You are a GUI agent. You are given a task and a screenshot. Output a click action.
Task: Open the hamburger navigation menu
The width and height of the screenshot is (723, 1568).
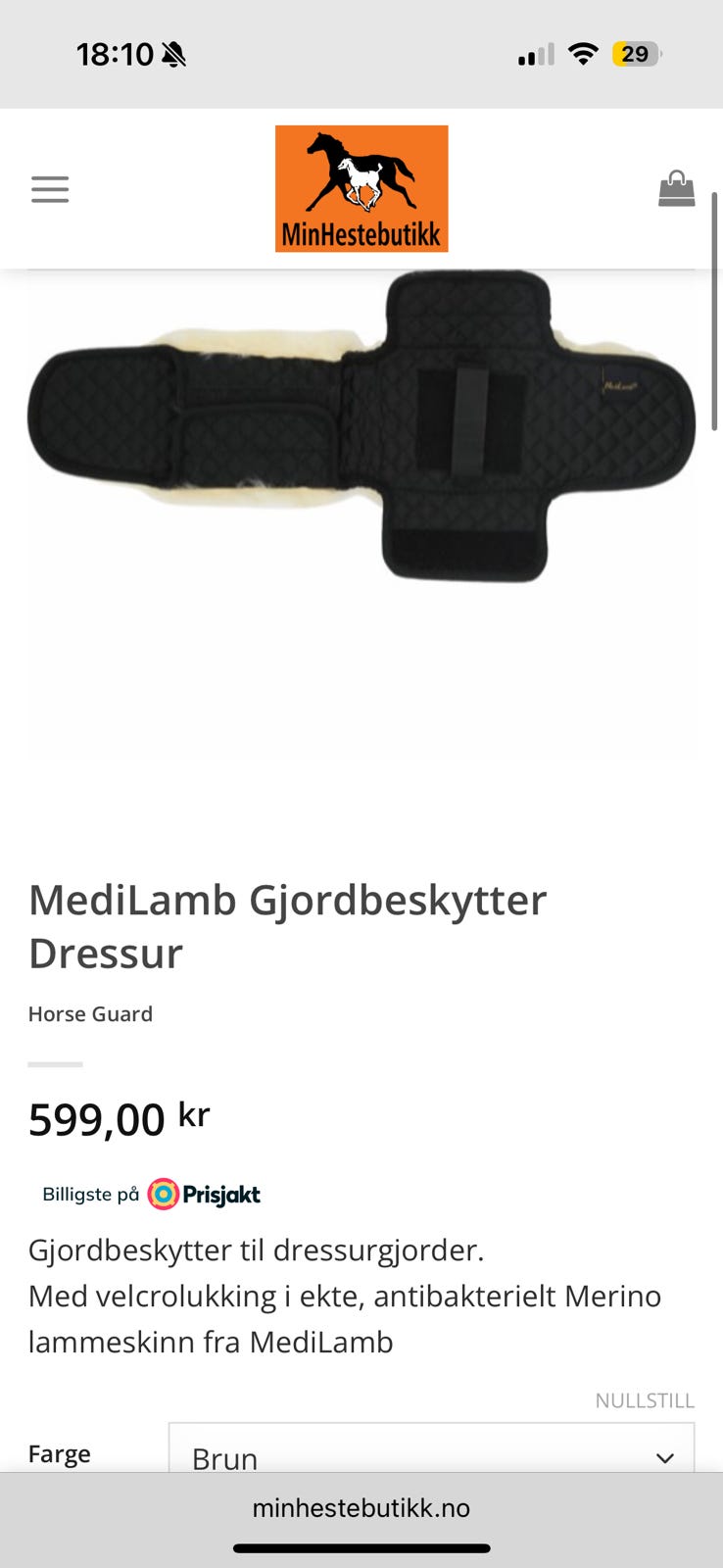click(x=49, y=188)
